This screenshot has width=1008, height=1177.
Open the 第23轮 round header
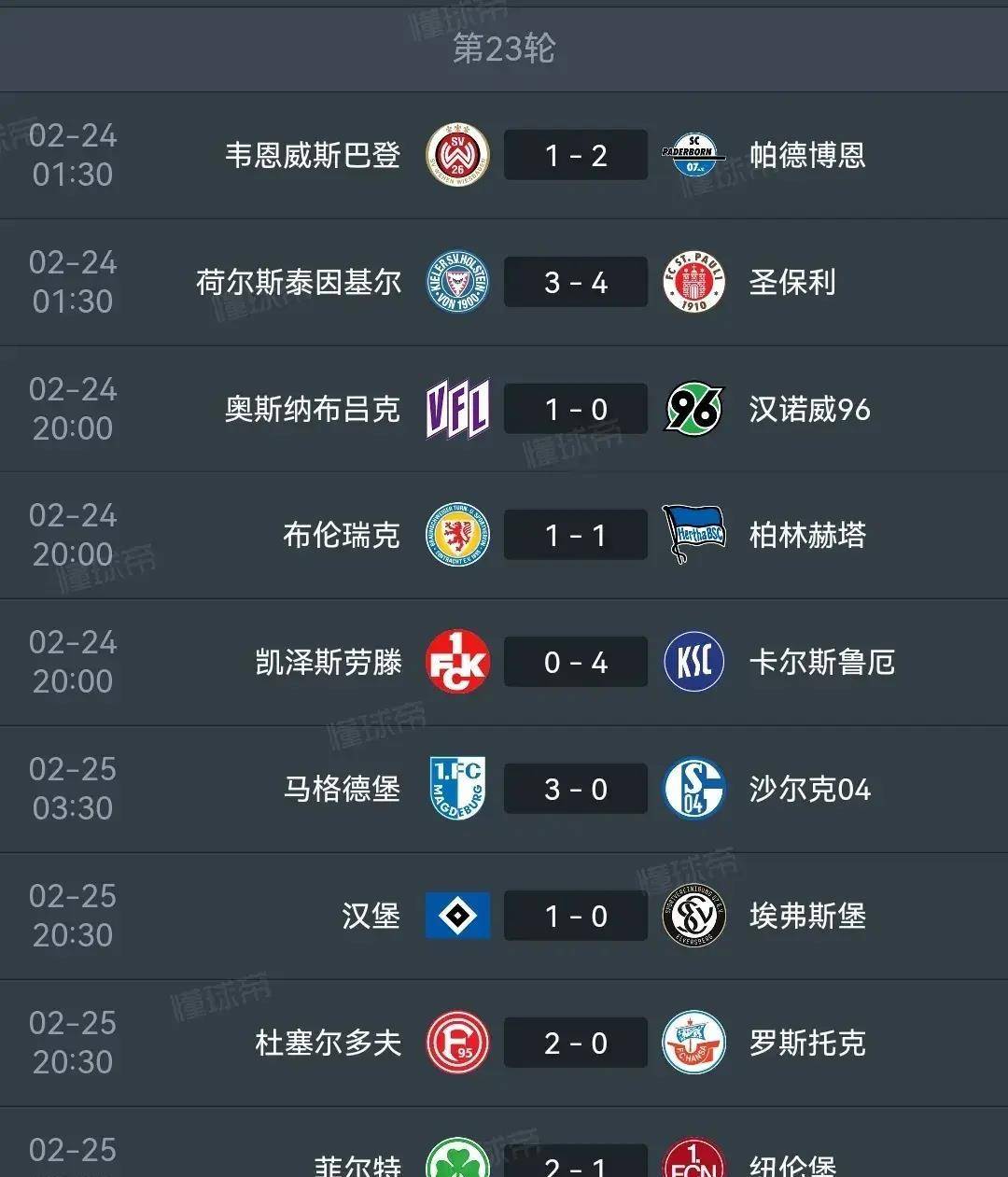coord(504,49)
